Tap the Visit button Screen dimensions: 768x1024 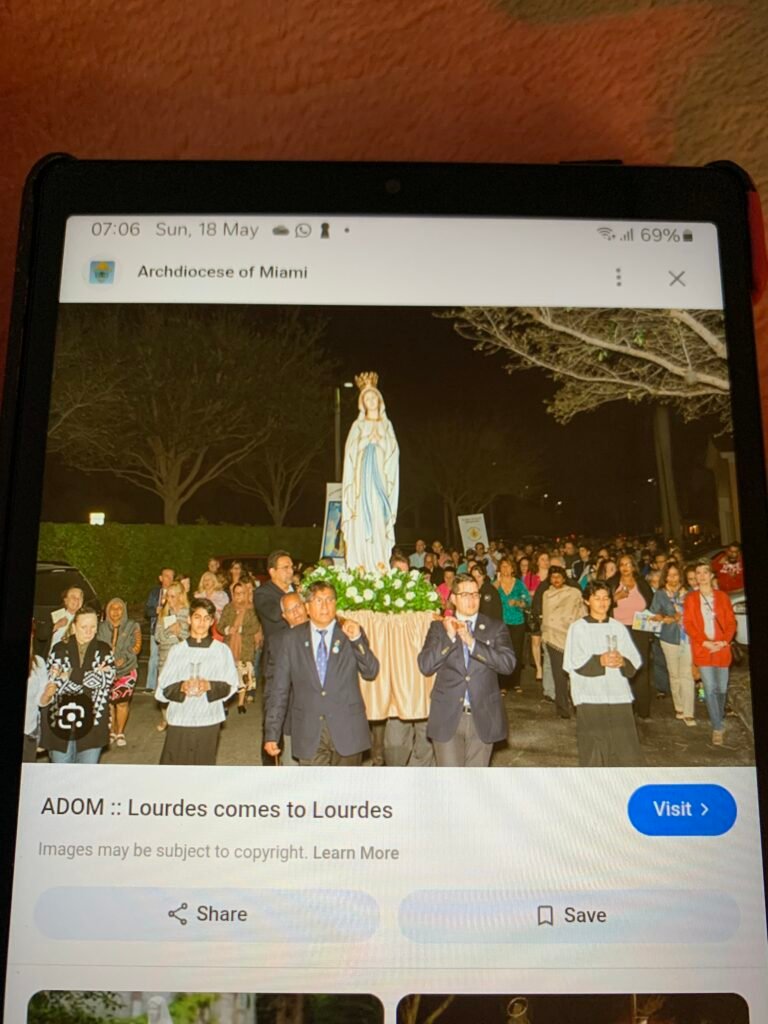(x=681, y=809)
